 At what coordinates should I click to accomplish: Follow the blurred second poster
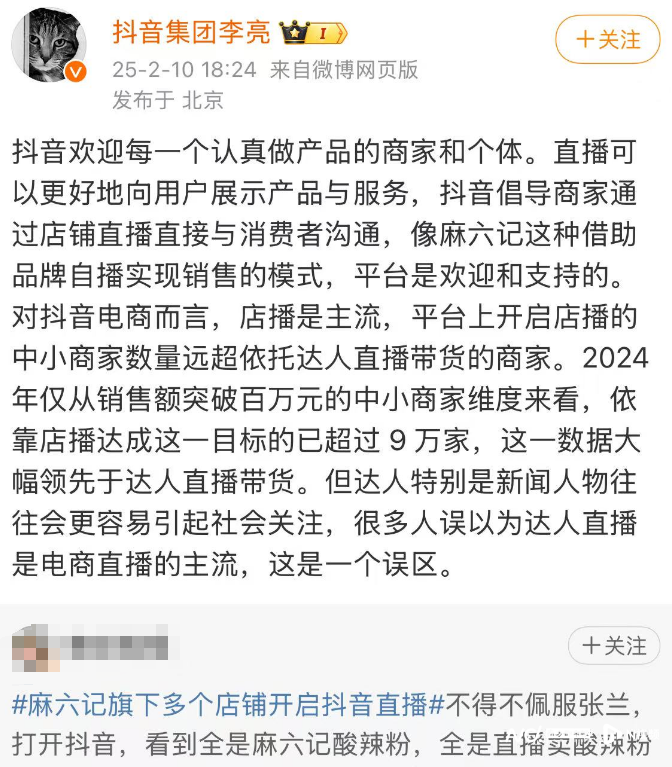point(614,646)
